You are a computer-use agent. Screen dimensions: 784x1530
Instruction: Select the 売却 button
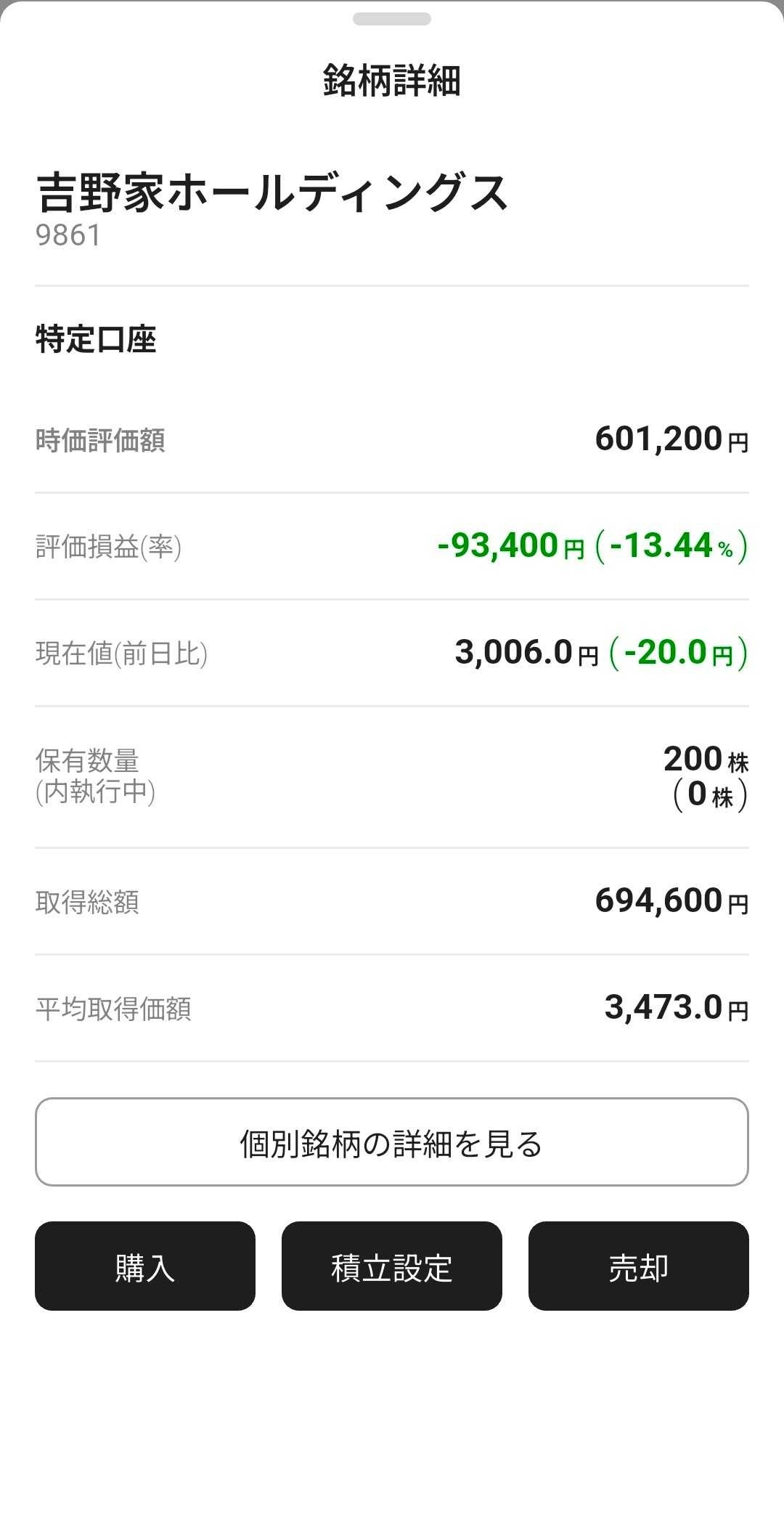click(x=638, y=1266)
